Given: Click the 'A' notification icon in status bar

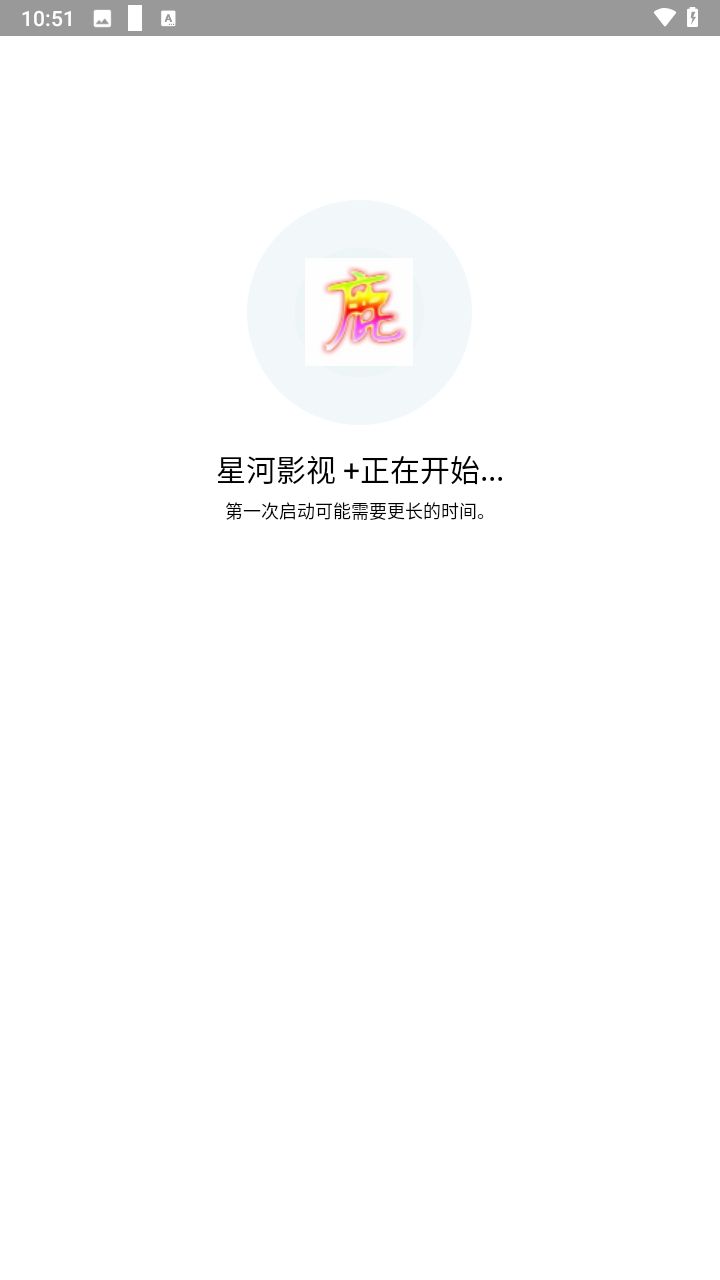Looking at the screenshot, I should click(x=169, y=17).
